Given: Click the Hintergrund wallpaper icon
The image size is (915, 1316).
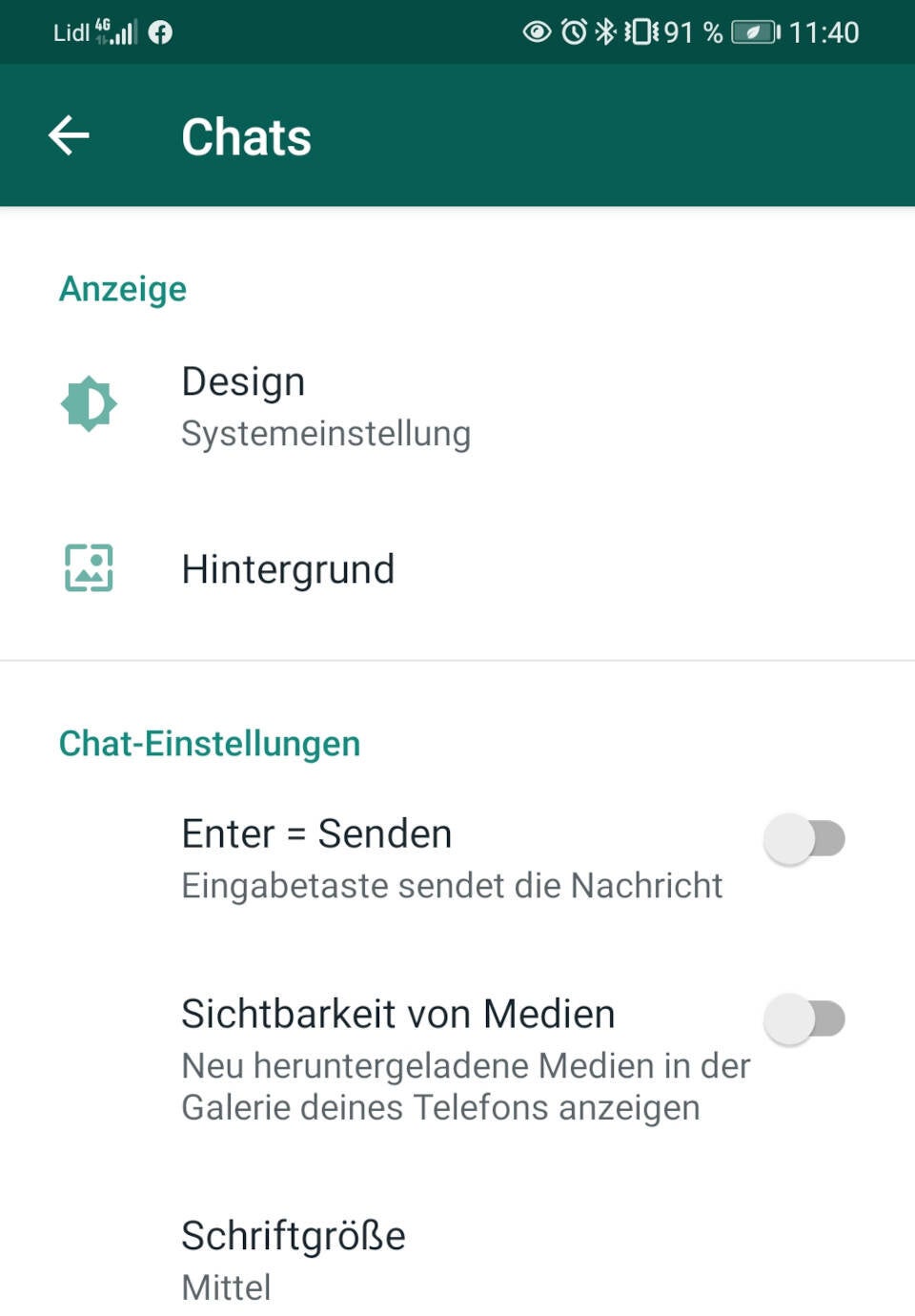Looking at the screenshot, I should (89, 568).
